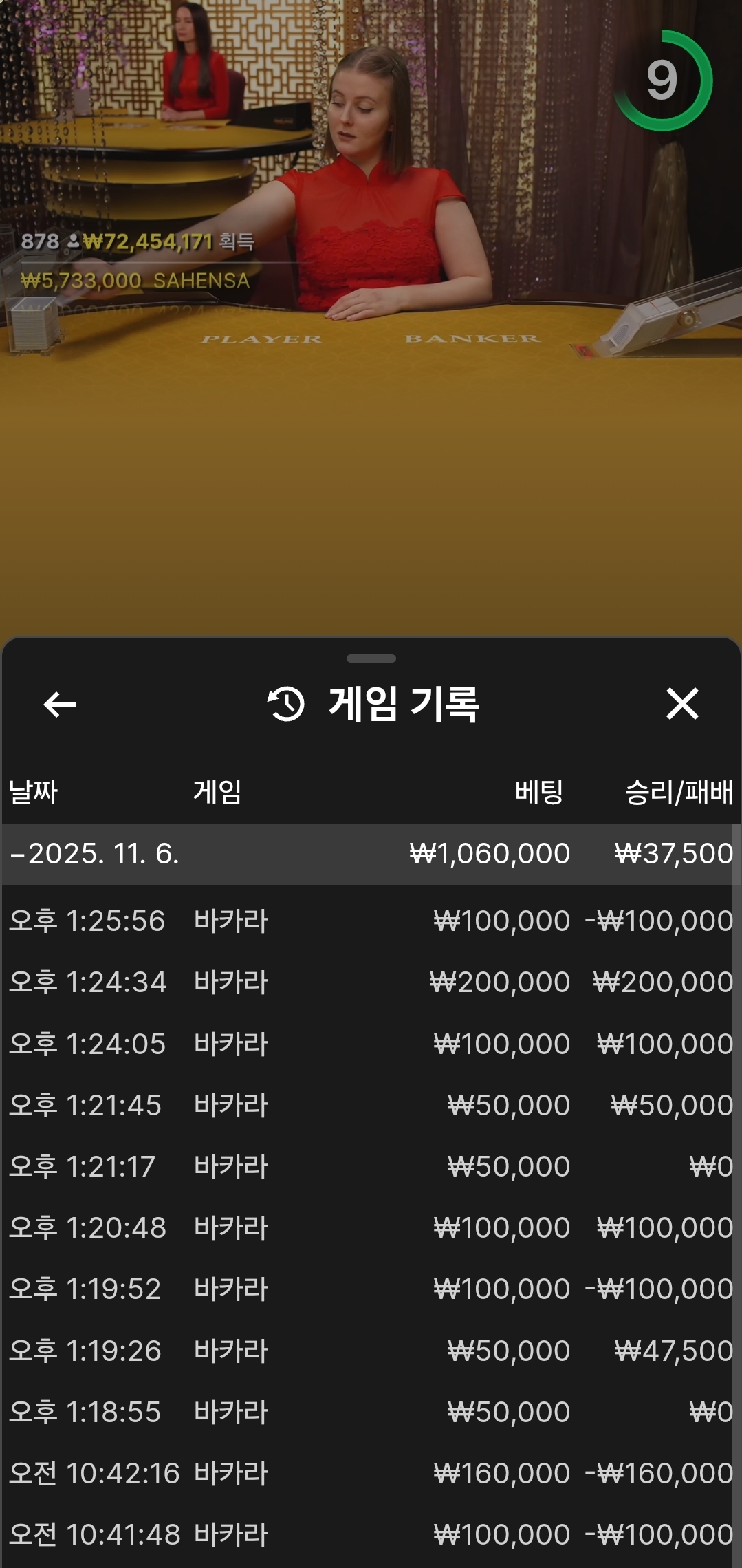This screenshot has height=1568, width=742.
Task: View details of the 오후 1:24:05 game
Action: [370, 1044]
